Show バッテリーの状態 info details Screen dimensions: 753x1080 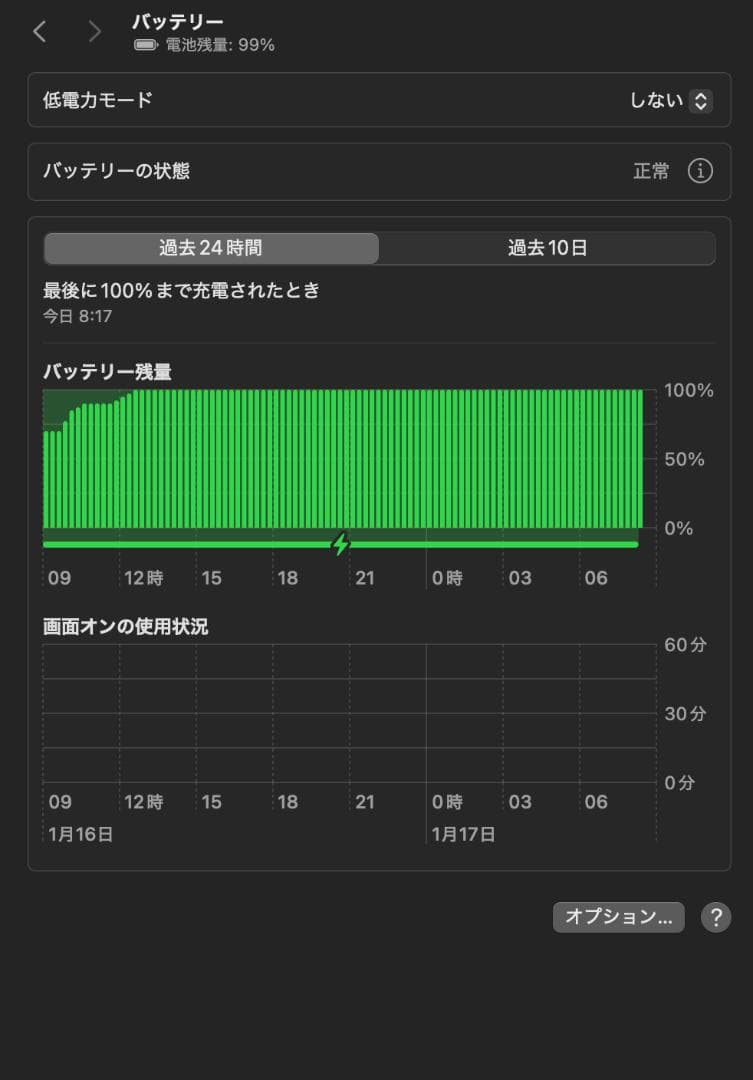click(x=701, y=171)
